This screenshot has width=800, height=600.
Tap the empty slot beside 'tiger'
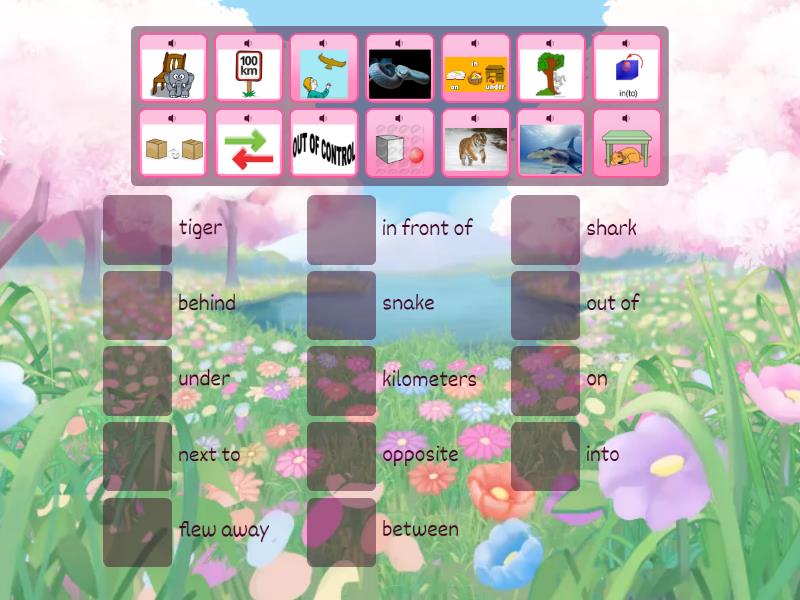(x=137, y=230)
